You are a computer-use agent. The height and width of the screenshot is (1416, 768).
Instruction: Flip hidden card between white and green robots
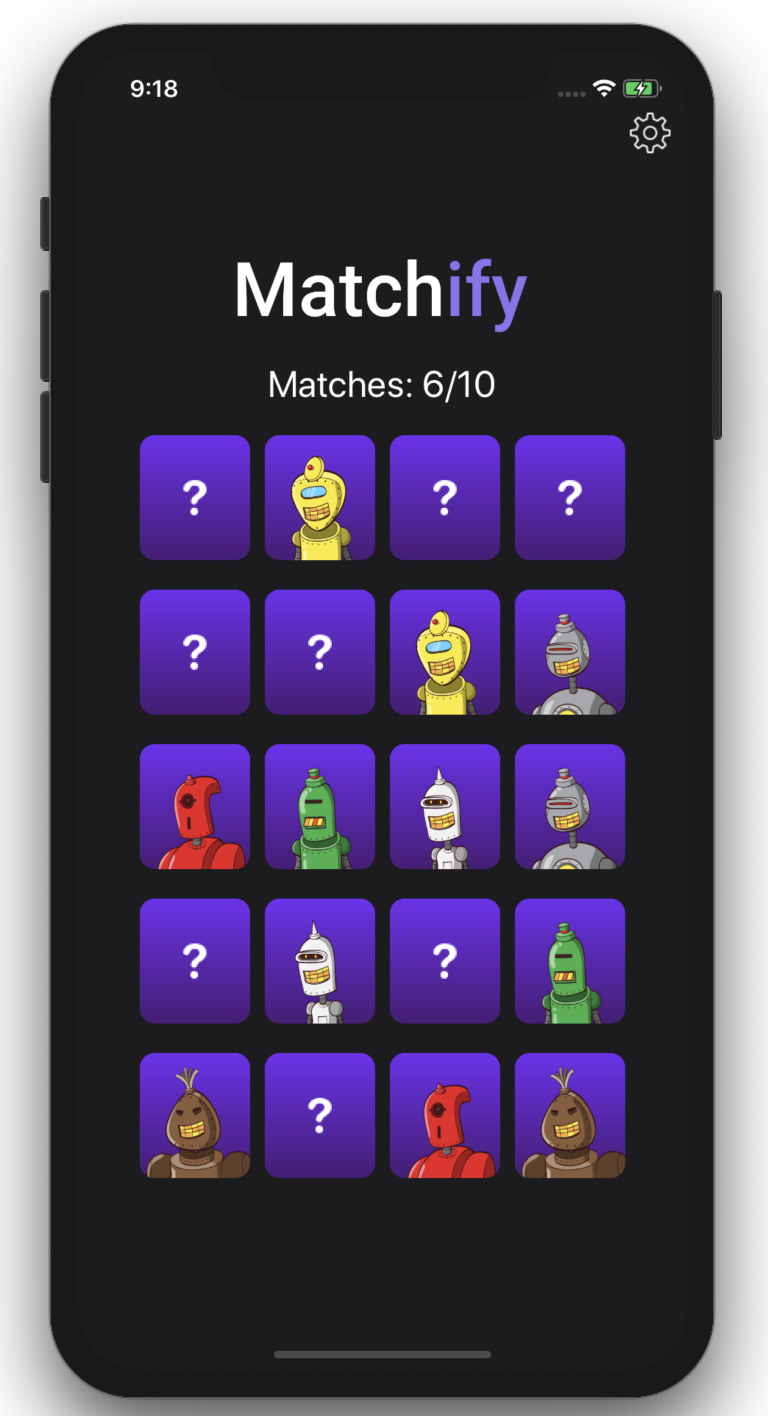(444, 961)
